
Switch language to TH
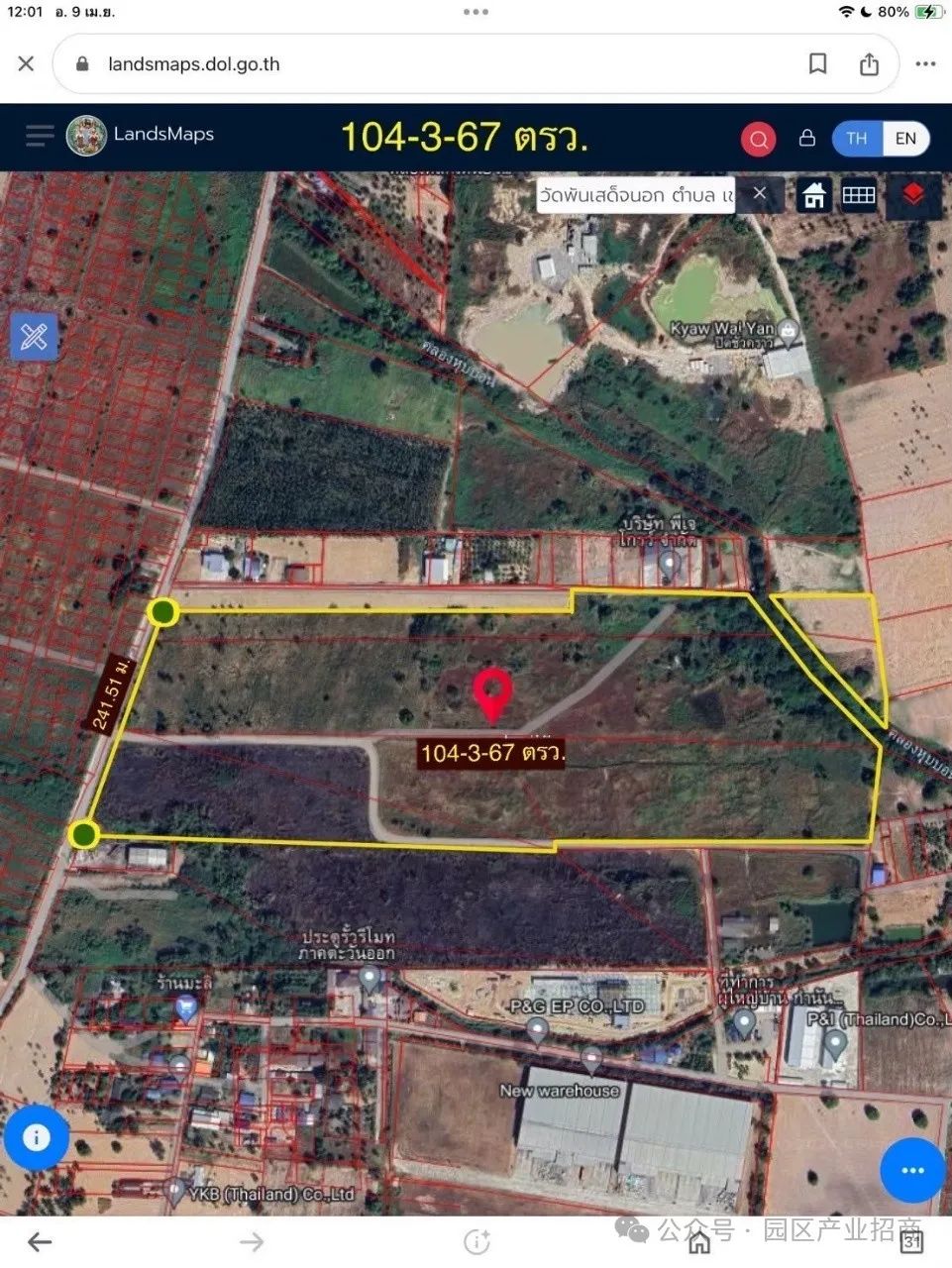pyautogui.click(x=857, y=139)
